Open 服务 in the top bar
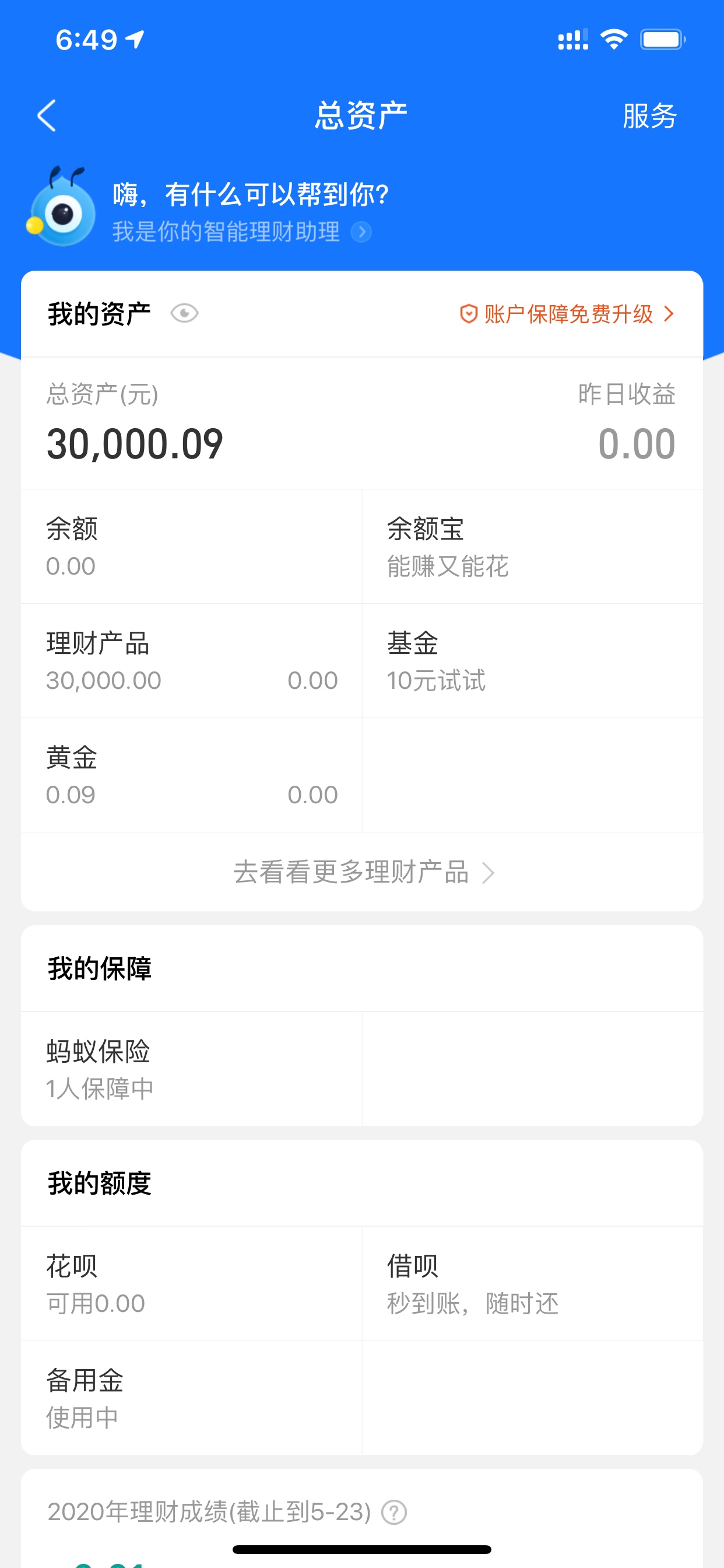The height and width of the screenshot is (1568, 724). [649, 116]
